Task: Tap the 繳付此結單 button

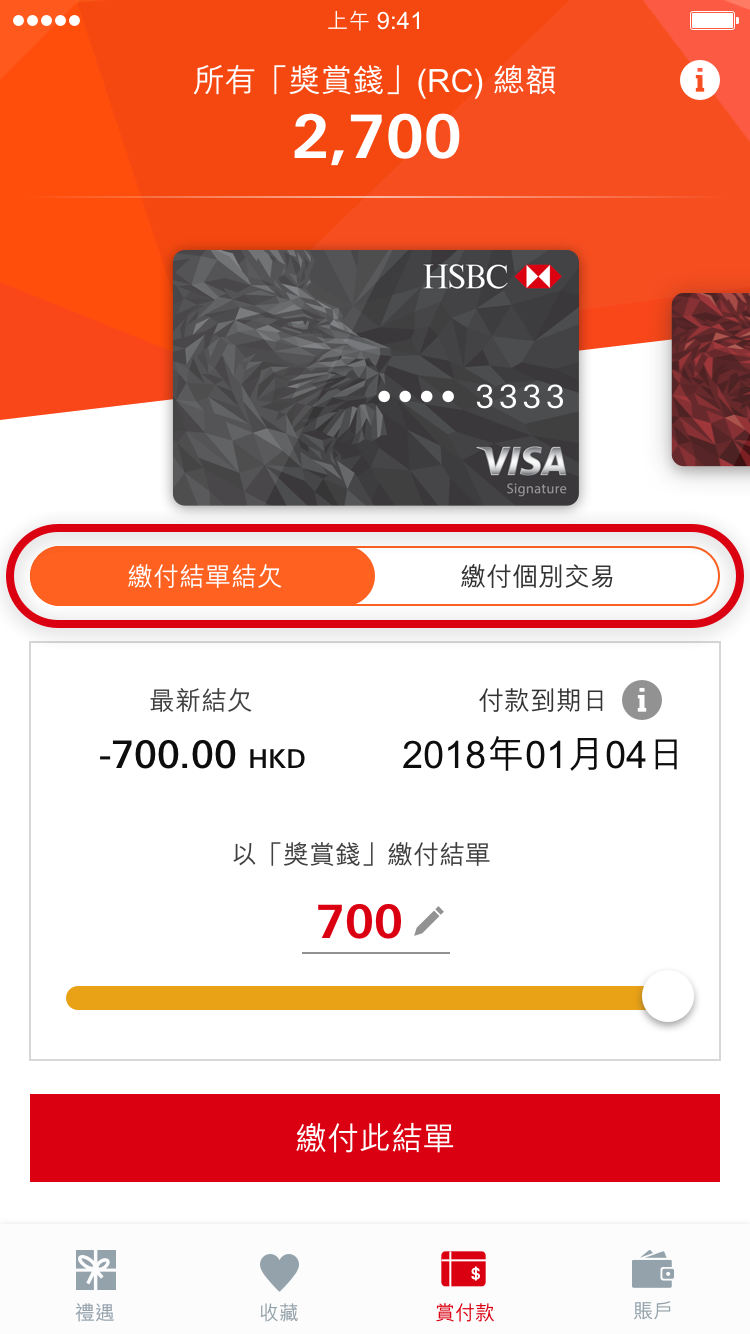Action: 375,1138
